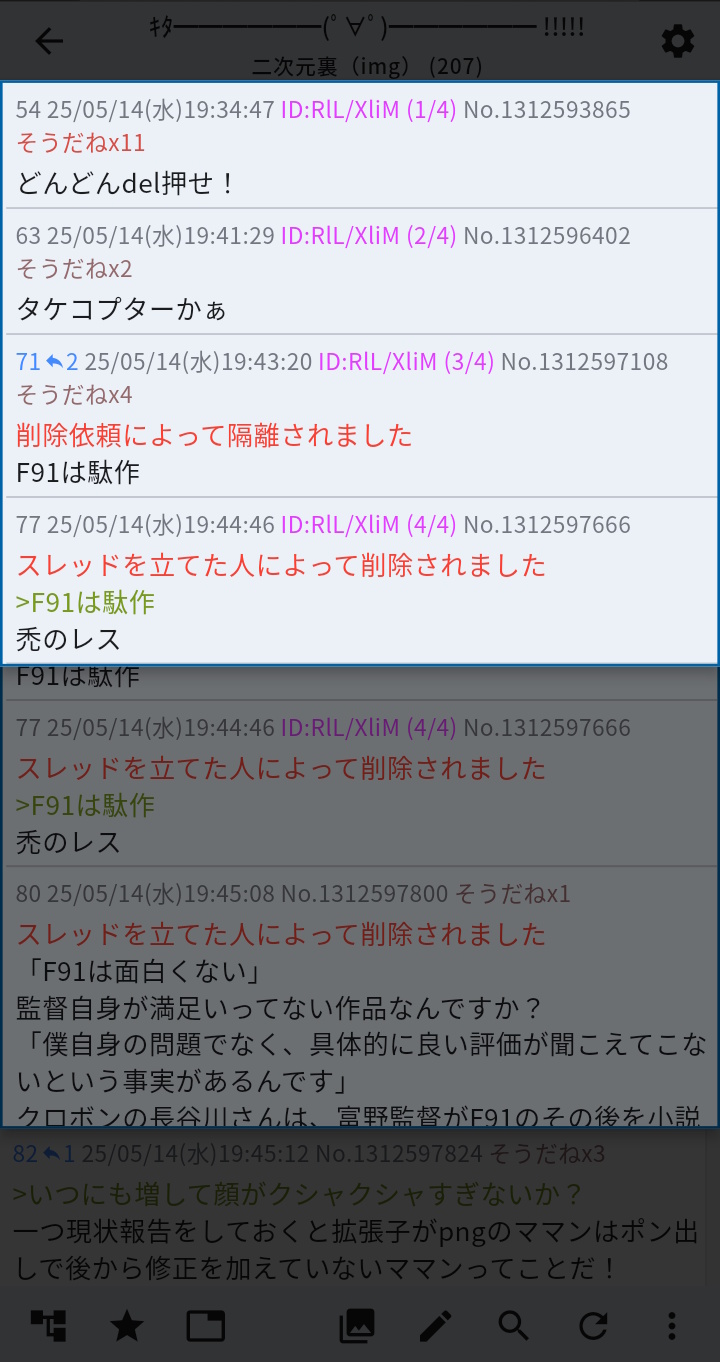Tap そうだねx11 on post 54
Image resolution: width=720 pixels, height=1362 pixels.
pyautogui.click(x=81, y=143)
